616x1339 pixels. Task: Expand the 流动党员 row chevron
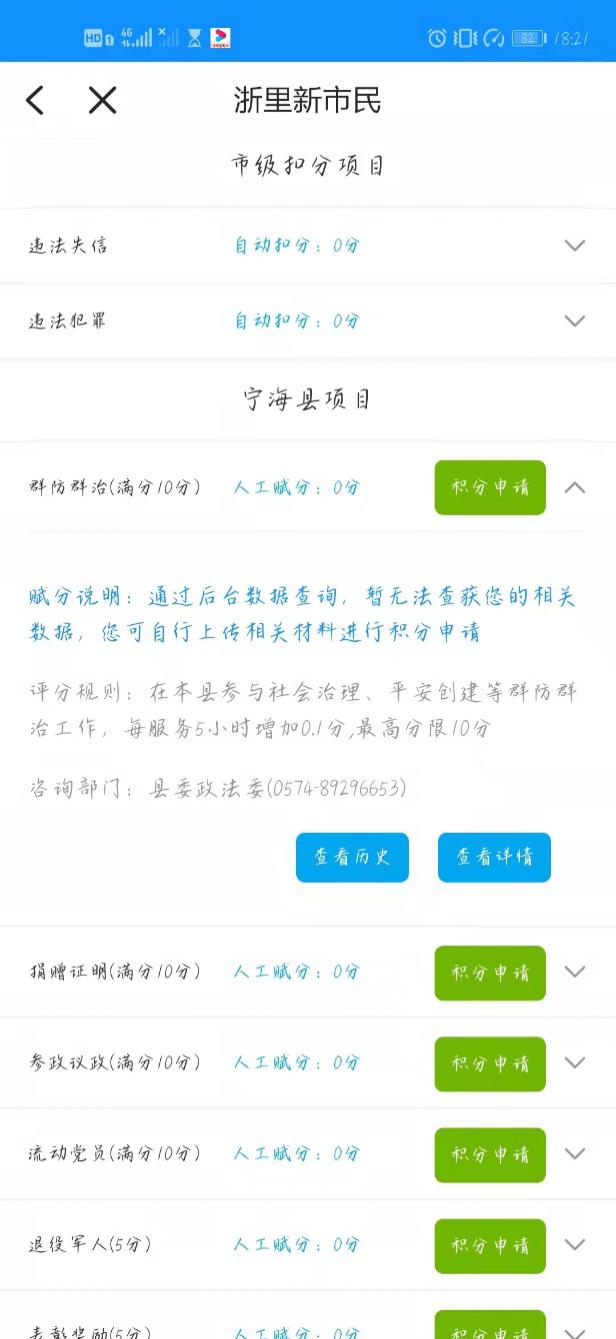point(574,1153)
